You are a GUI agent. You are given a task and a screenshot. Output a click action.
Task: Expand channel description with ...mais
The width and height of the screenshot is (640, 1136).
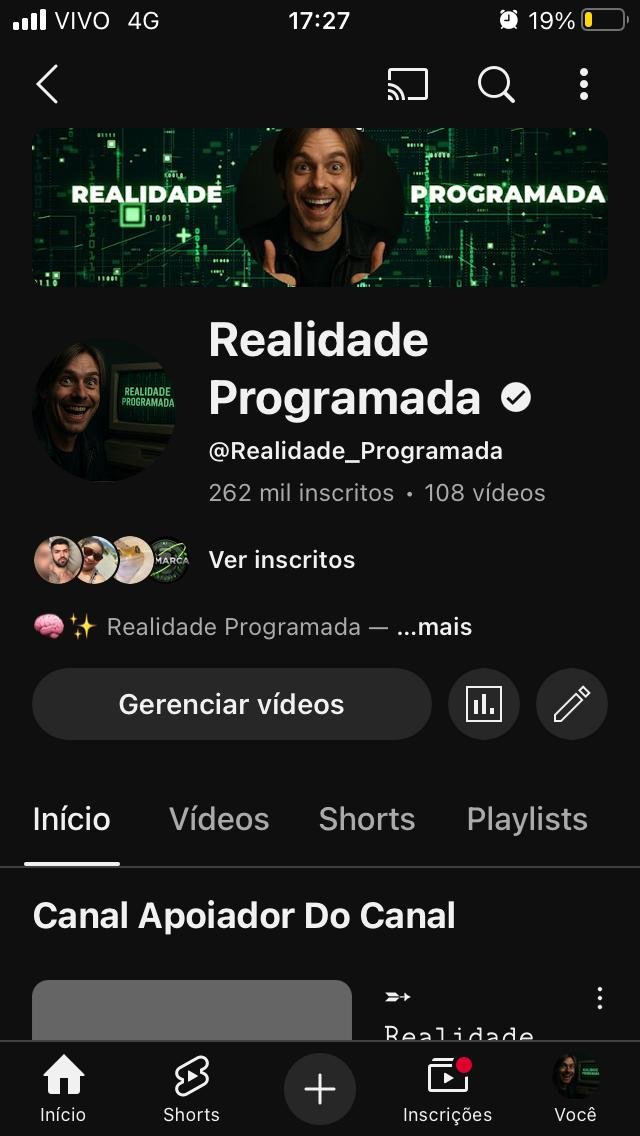(x=434, y=627)
